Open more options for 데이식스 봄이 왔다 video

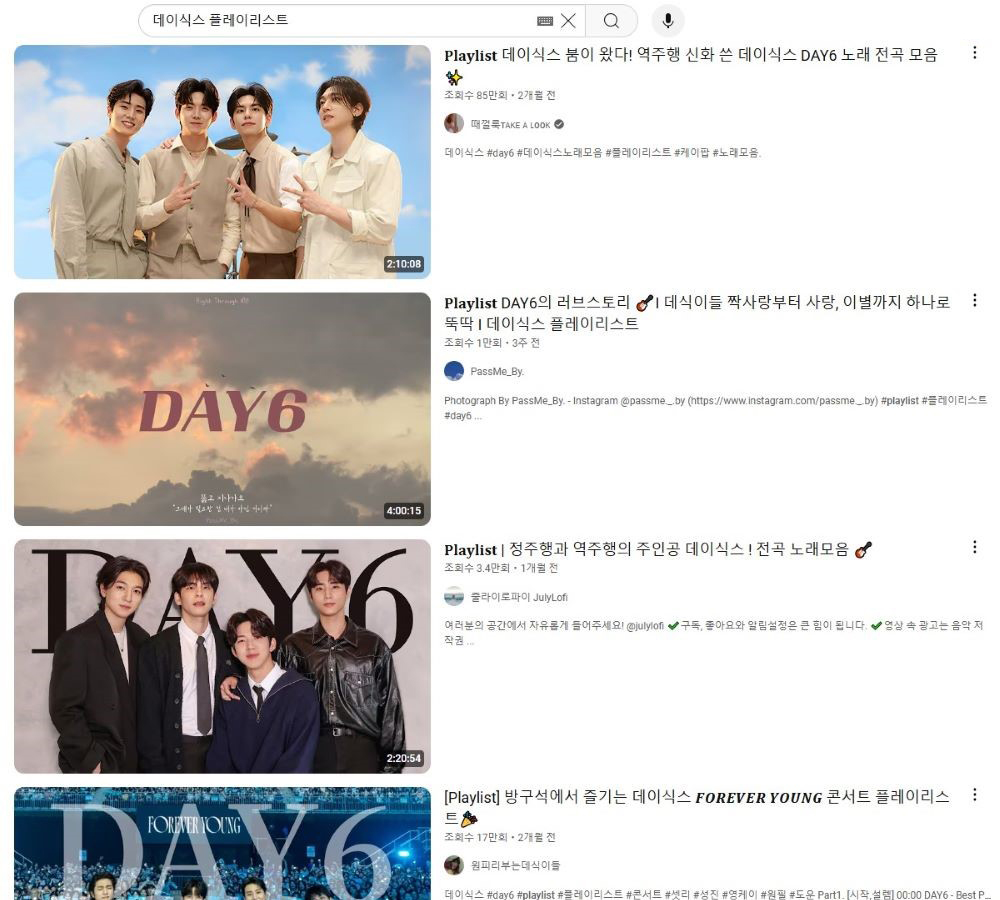[x=974, y=53]
